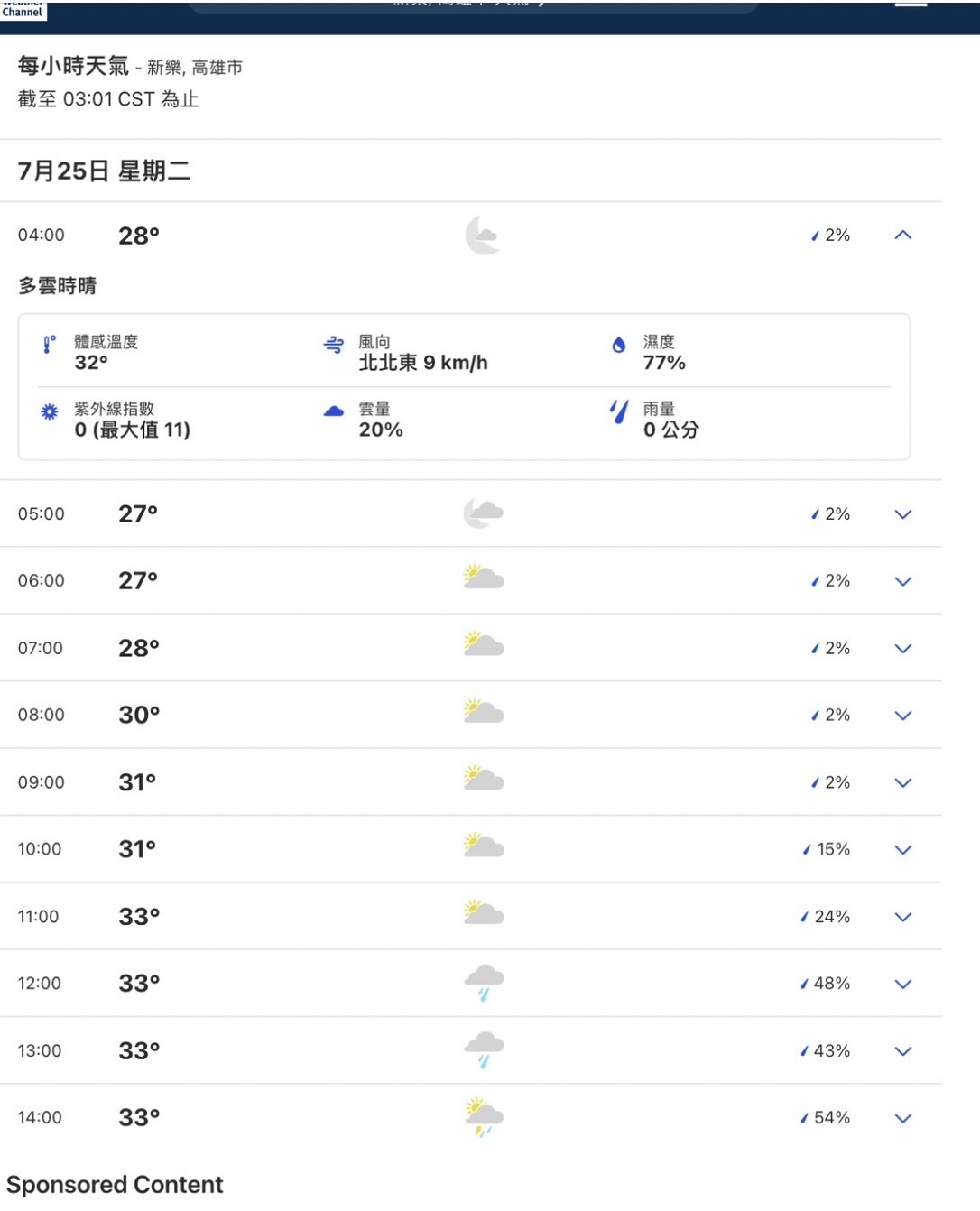Screen dimensions: 980x1211
Task: Expand the 13:00 hourly forecast
Action: (902, 1051)
